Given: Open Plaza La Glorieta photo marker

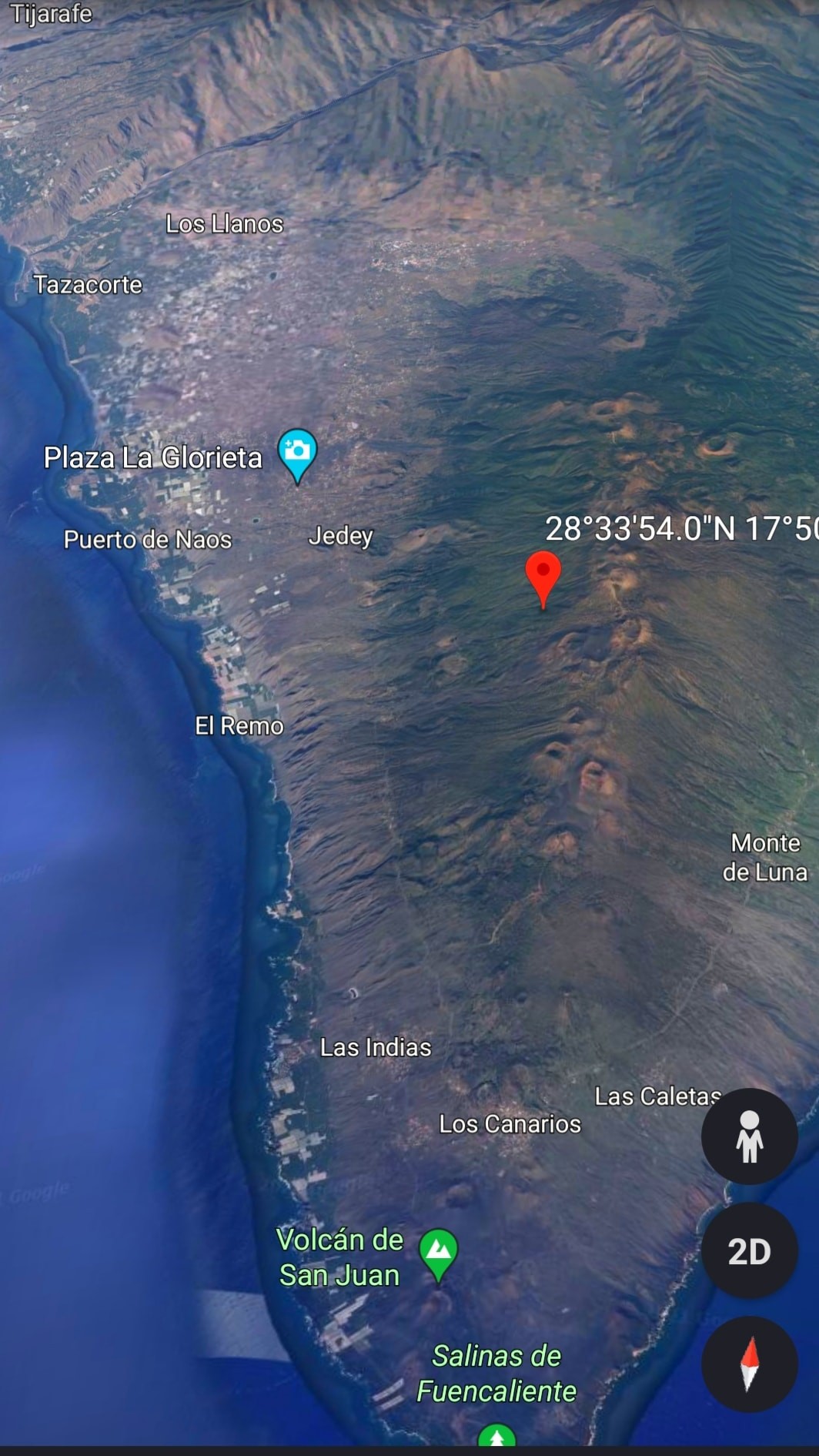Looking at the screenshot, I should click(x=297, y=453).
